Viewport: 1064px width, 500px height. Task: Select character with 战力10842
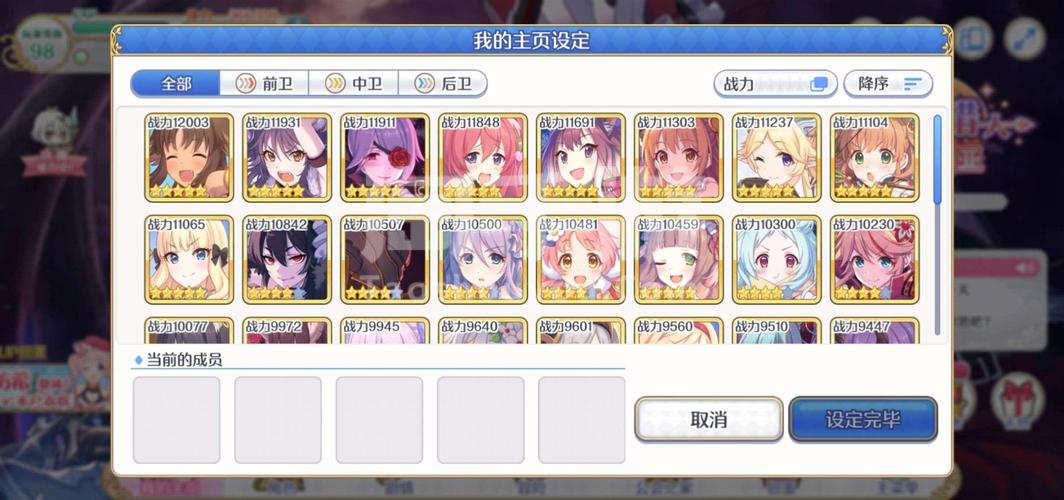pos(287,259)
